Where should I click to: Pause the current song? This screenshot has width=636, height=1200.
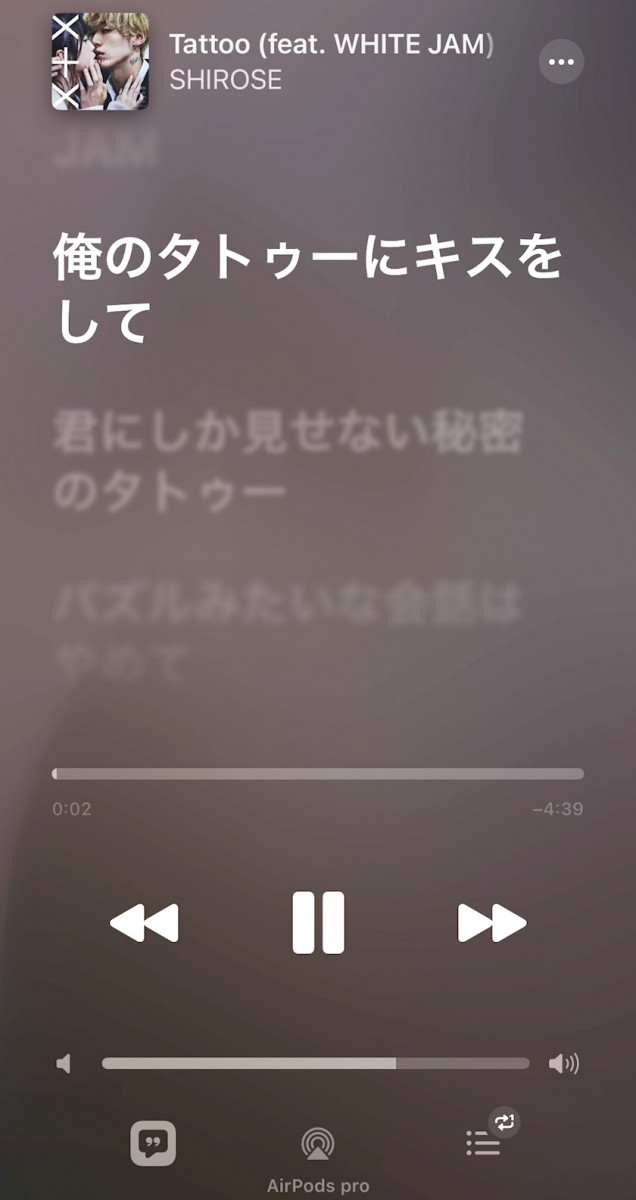coord(318,922)
